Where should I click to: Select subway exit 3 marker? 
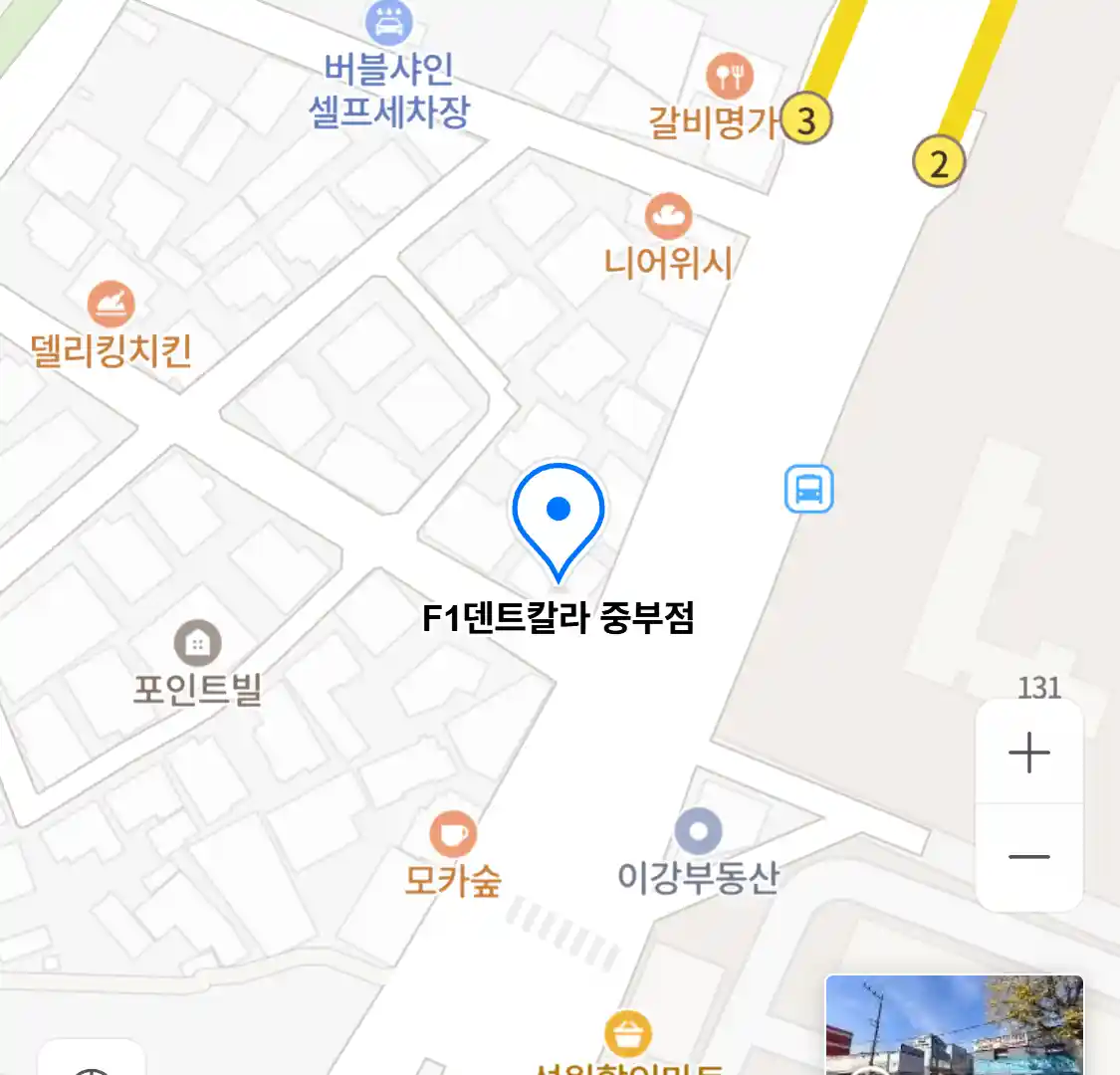click(x=805, y=119)
